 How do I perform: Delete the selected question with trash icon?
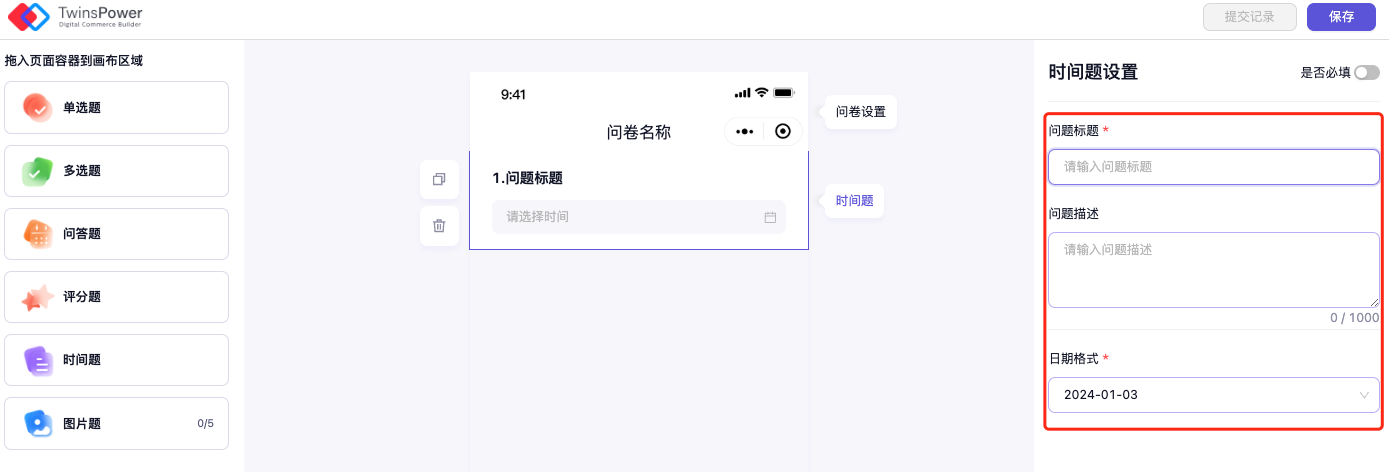439,226
